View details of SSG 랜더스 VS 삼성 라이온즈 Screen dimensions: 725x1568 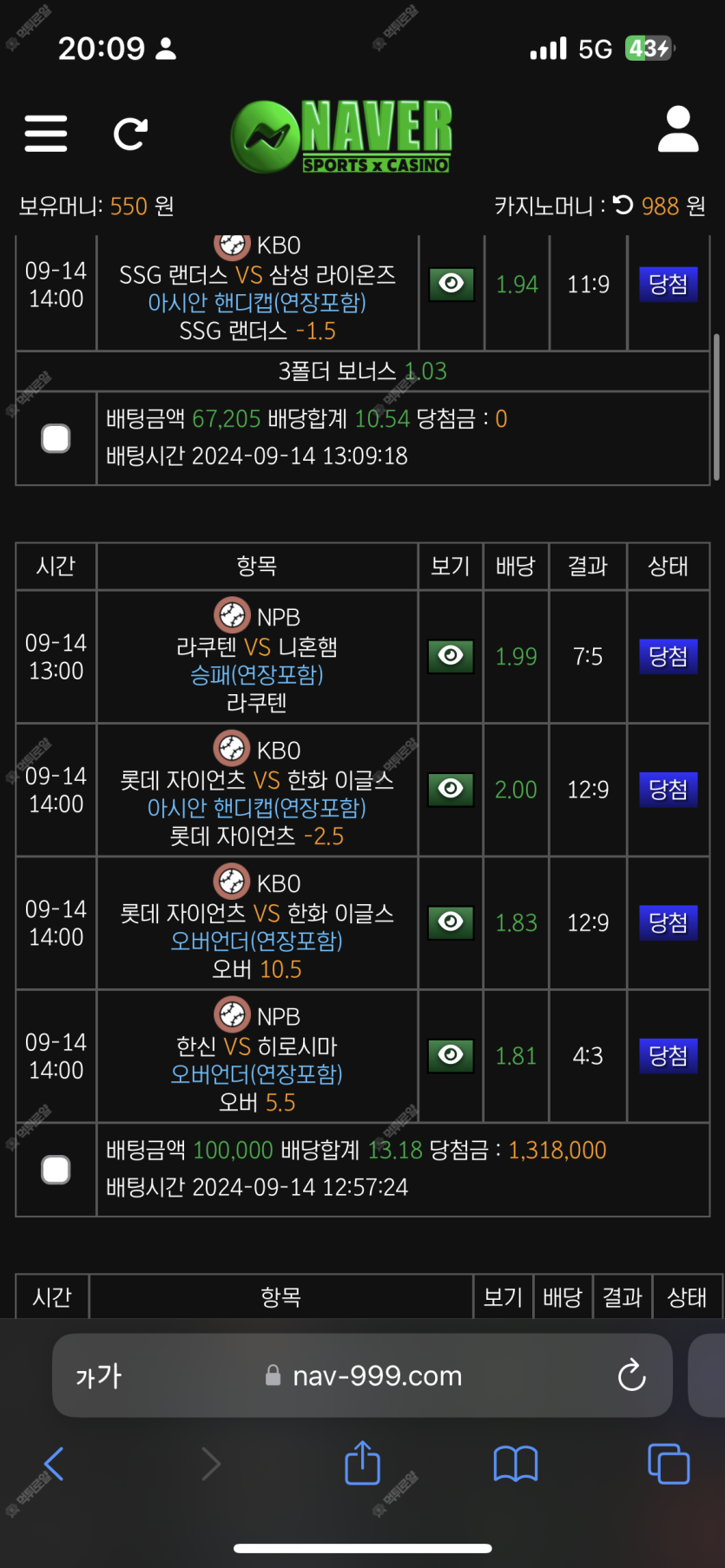tap(451, 284)
